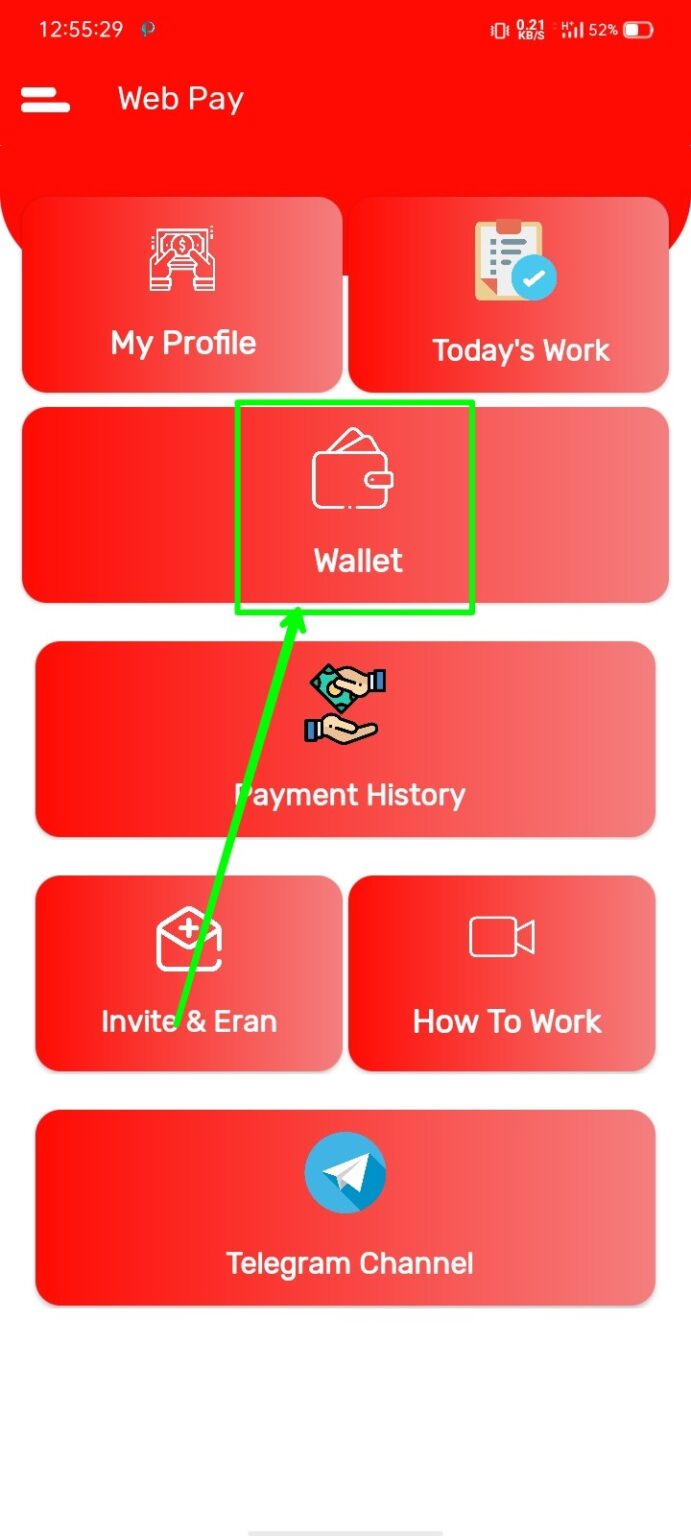This screenshot has width=691, height=1536.
Task: Open Today's Work card
Action: tap(508, 295)
